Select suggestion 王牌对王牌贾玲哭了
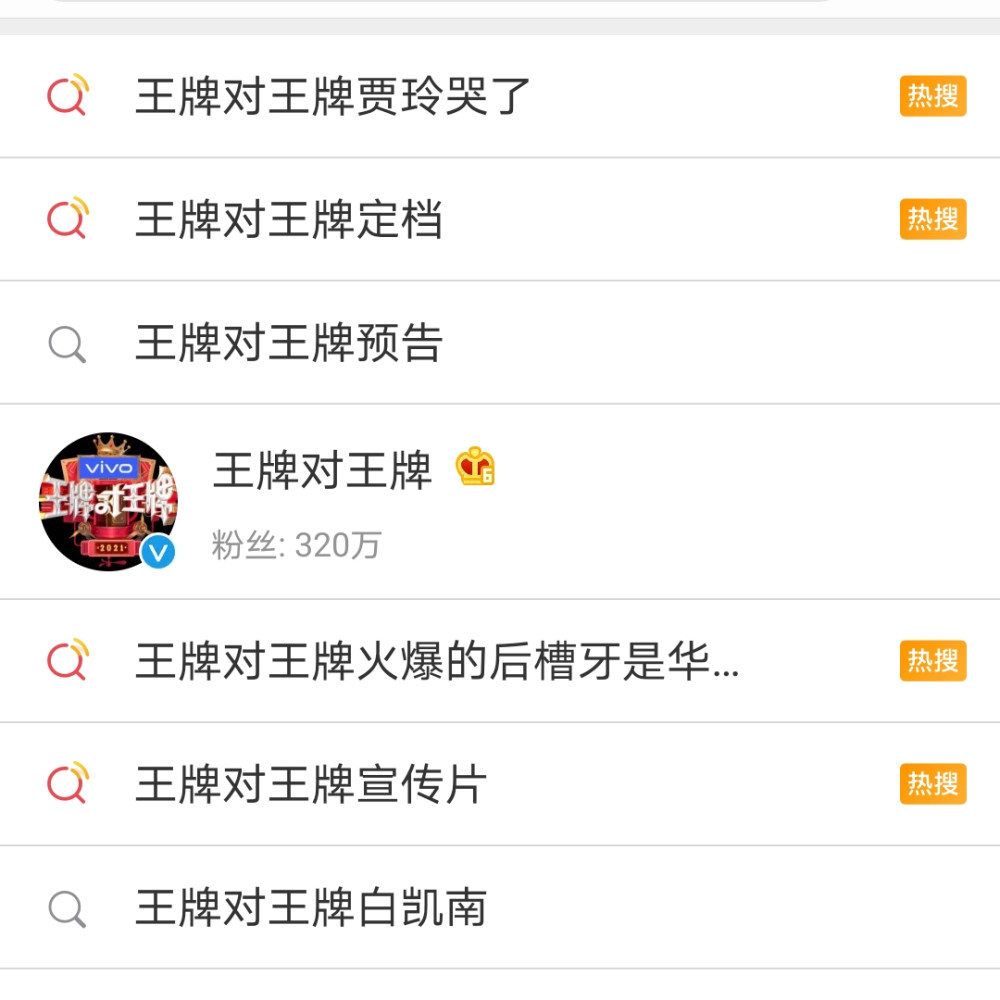The width and height of the screenshot is (1000, 1000). (x=333, y=97)
